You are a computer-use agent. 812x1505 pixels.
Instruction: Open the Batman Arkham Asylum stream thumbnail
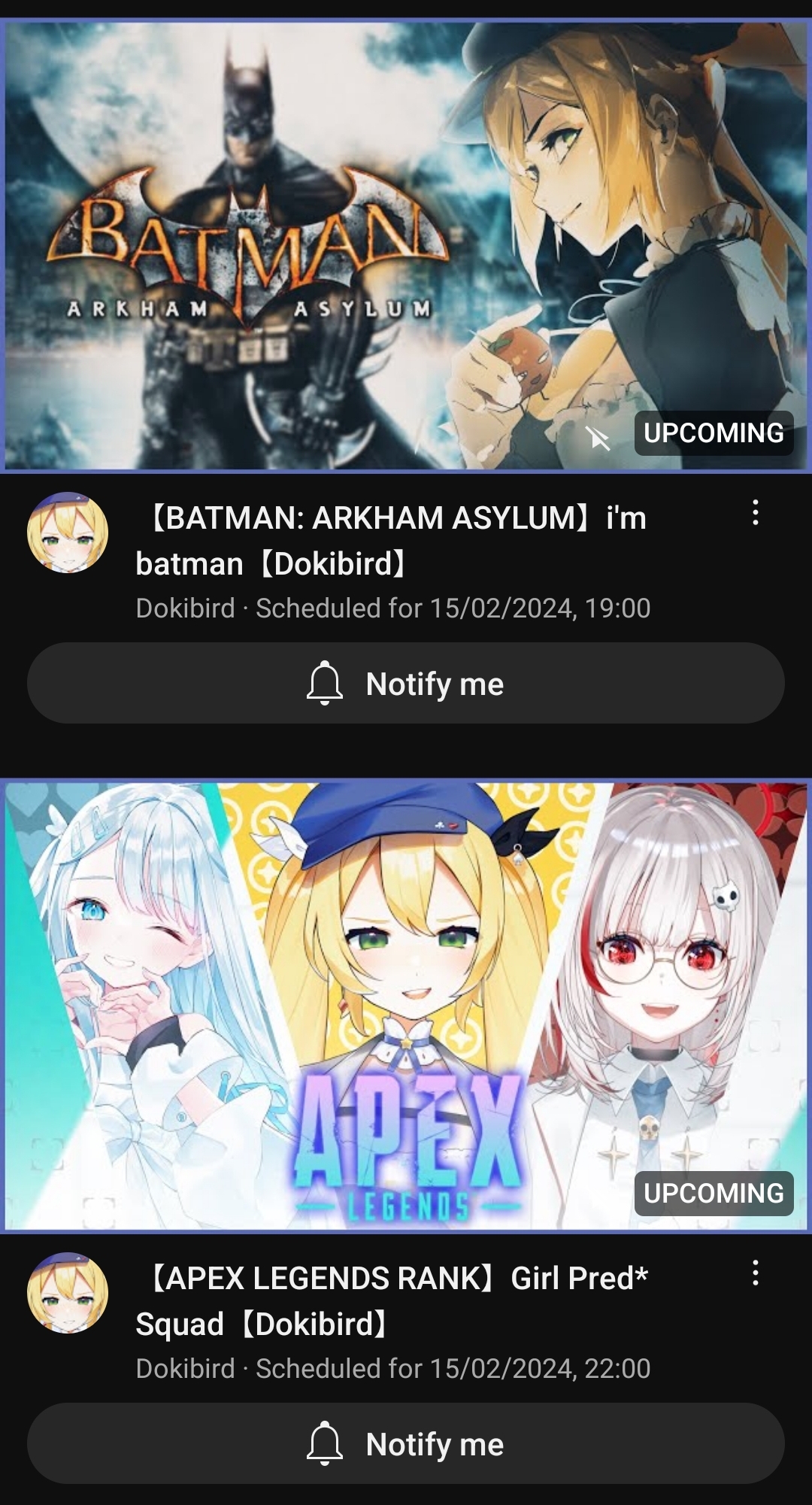click(406, 245)
